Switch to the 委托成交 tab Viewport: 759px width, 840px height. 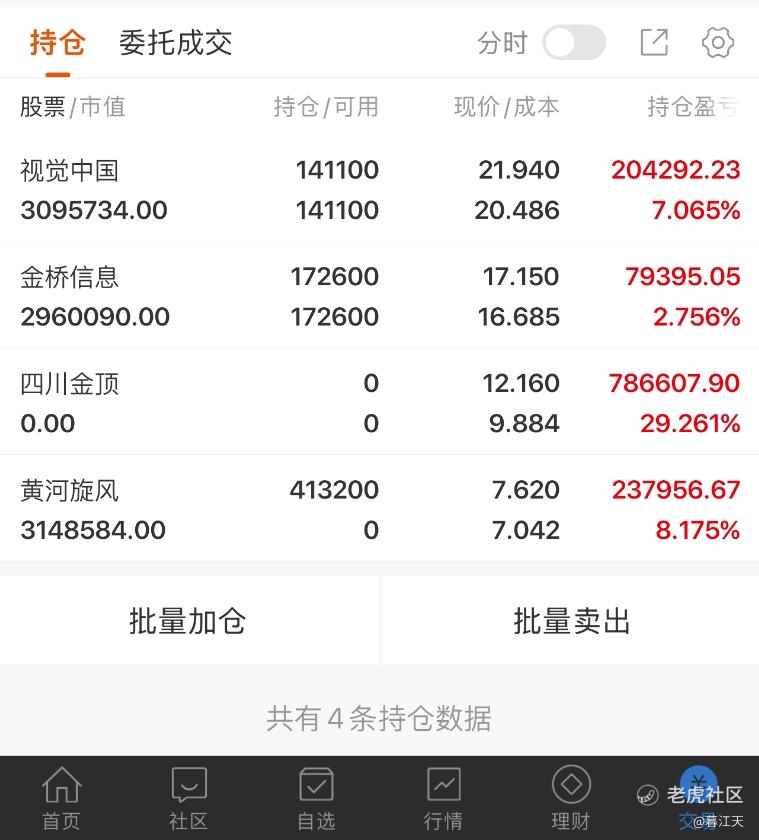click(175, 42)
